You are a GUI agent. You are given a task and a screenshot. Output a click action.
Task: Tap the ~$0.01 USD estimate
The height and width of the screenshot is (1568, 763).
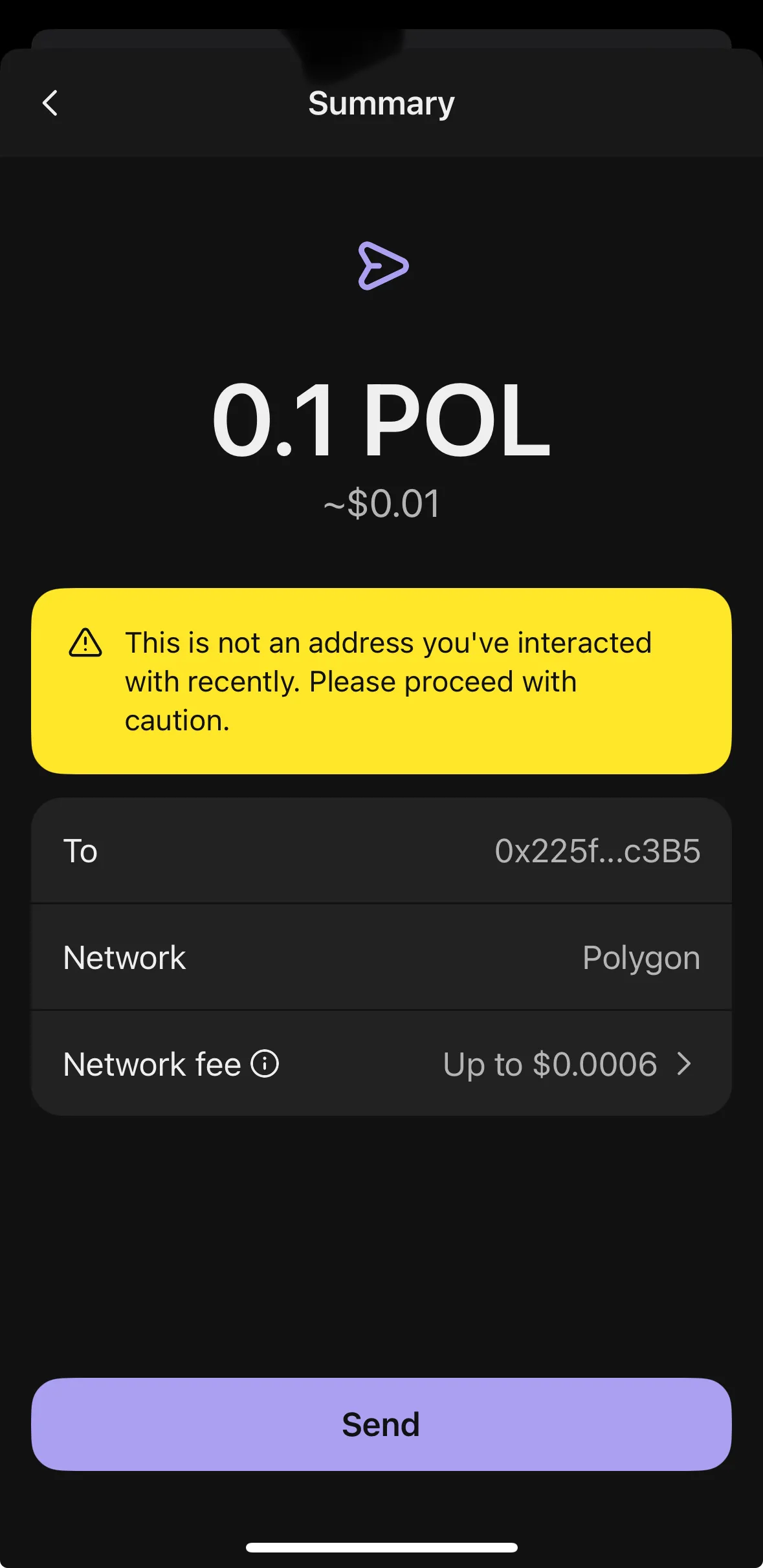(382, 504)
